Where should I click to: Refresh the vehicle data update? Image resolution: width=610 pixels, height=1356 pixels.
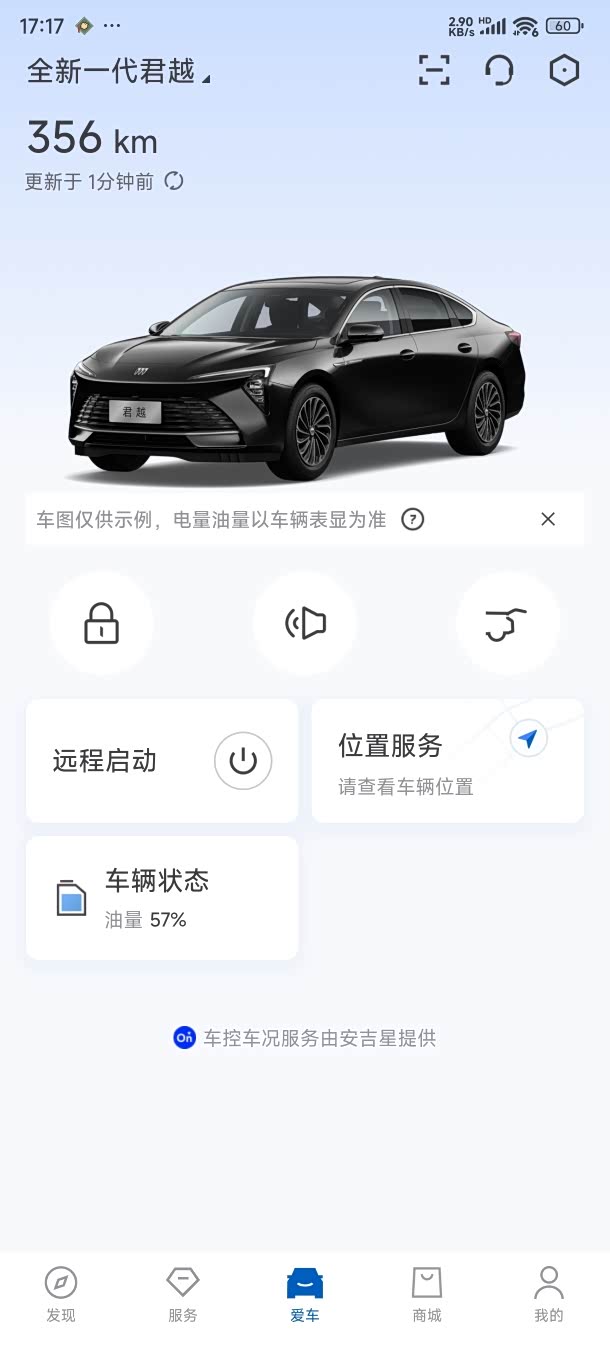coord(174,181)
